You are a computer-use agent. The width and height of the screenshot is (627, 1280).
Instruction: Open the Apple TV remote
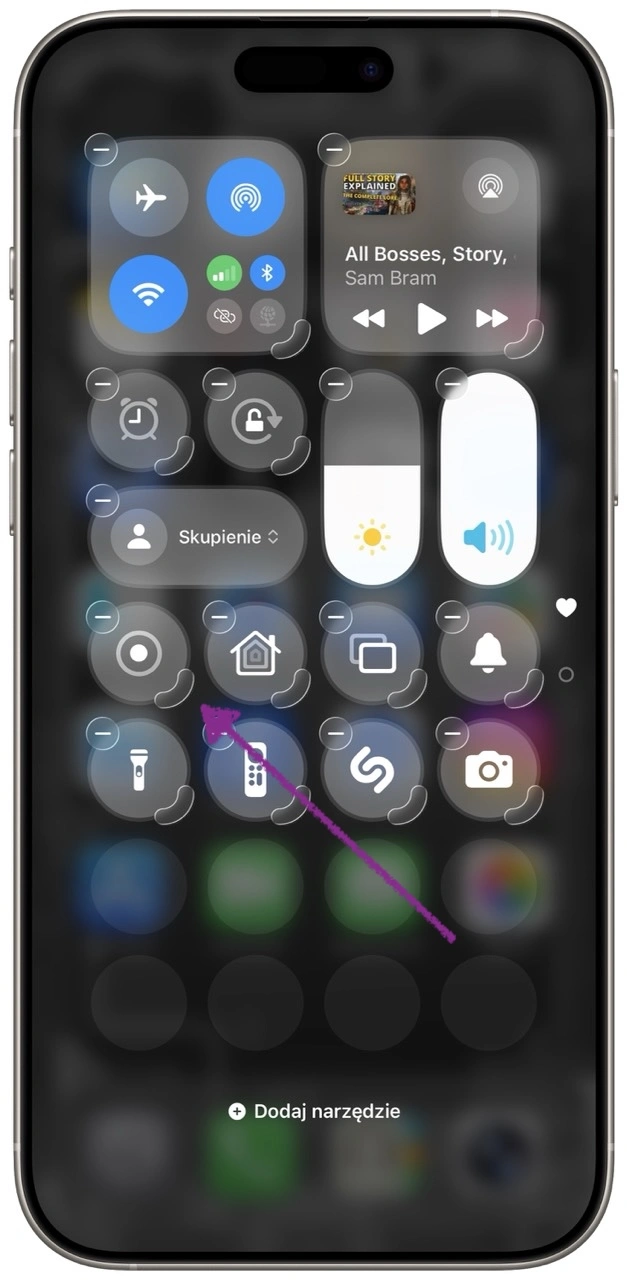coord(255,770)
